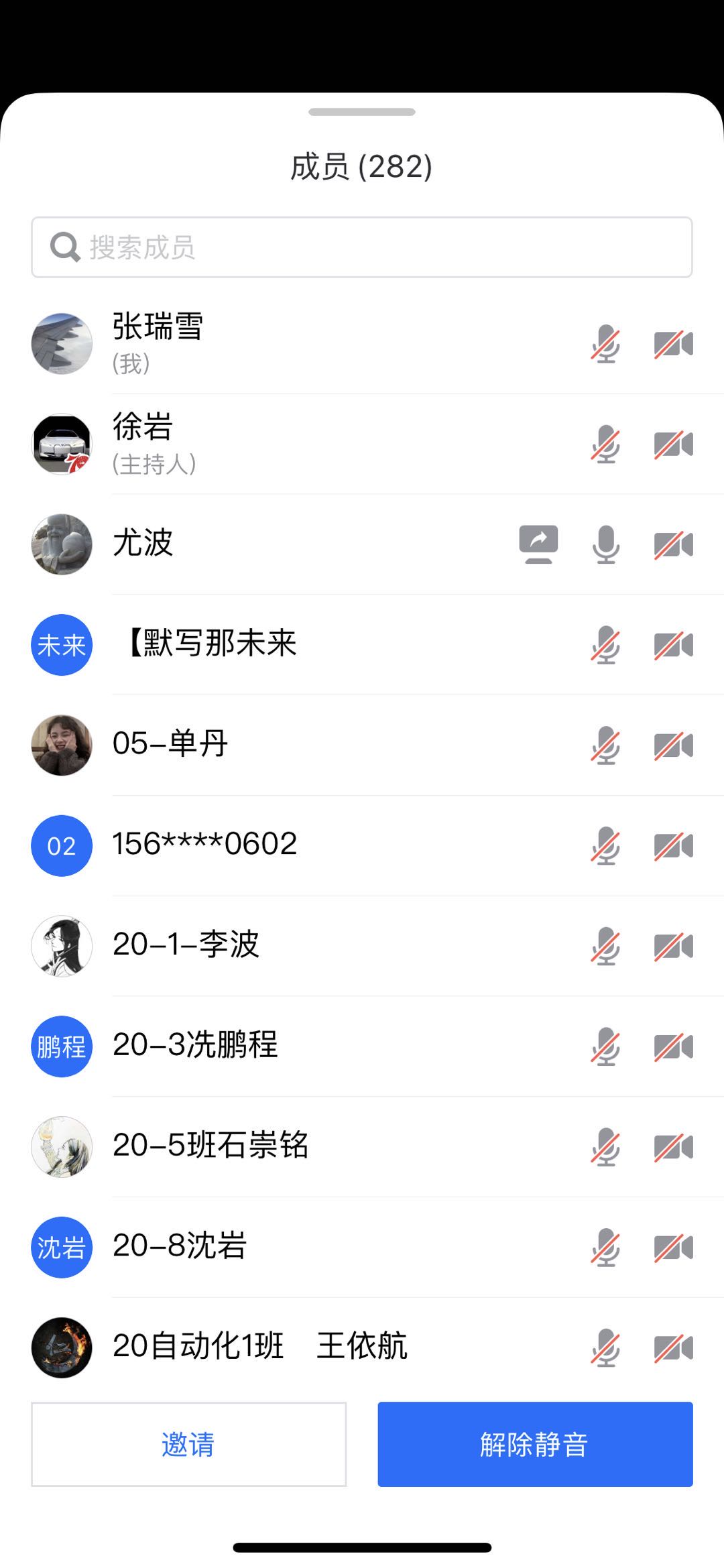Tap the muted microphone icon for 张瑞雪

point(605,344)
